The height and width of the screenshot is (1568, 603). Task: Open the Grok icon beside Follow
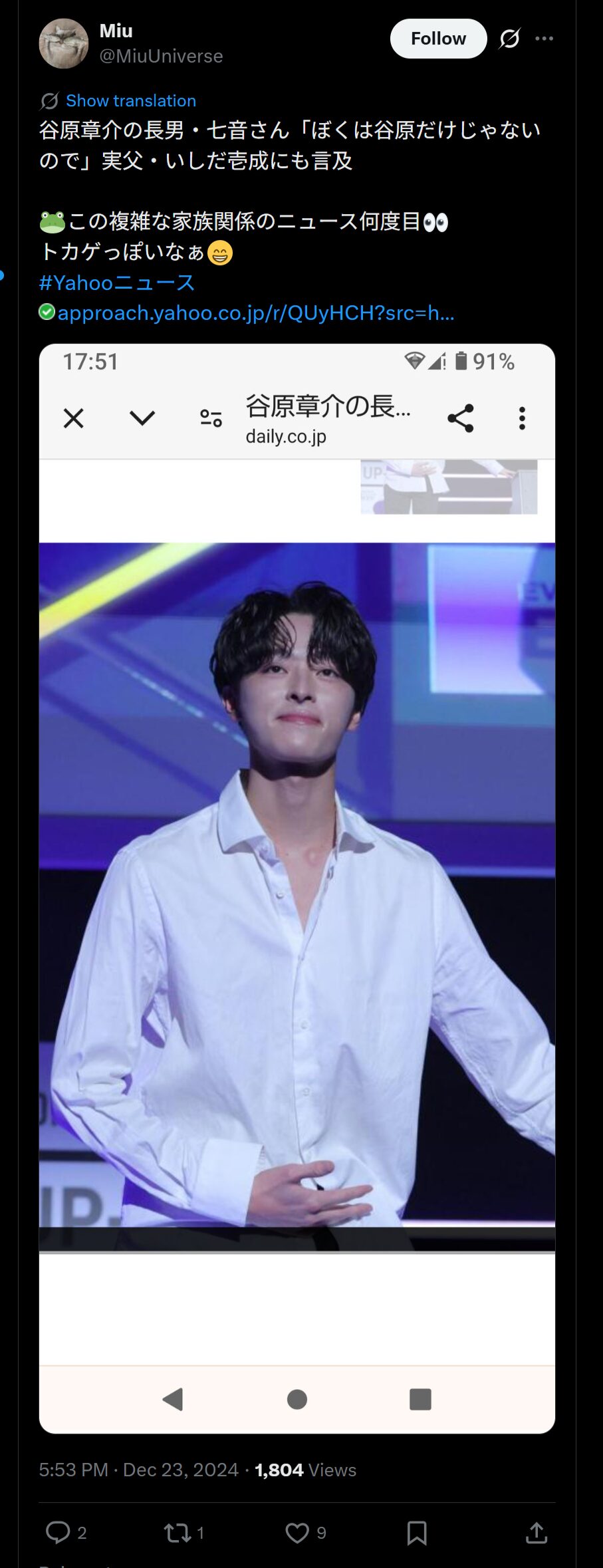(x=509, y=39)
